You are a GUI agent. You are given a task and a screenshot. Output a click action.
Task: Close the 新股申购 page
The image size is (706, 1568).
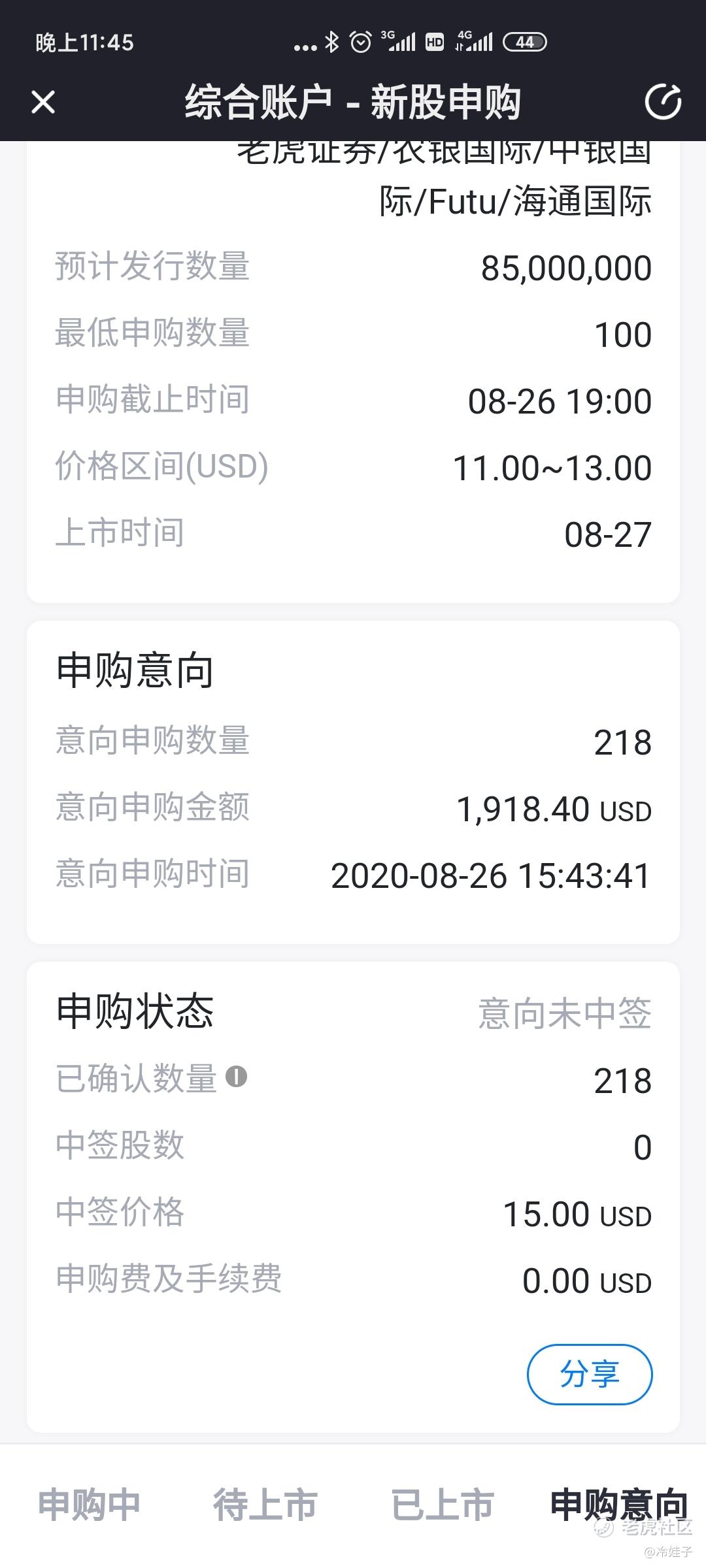click(43, 103)
